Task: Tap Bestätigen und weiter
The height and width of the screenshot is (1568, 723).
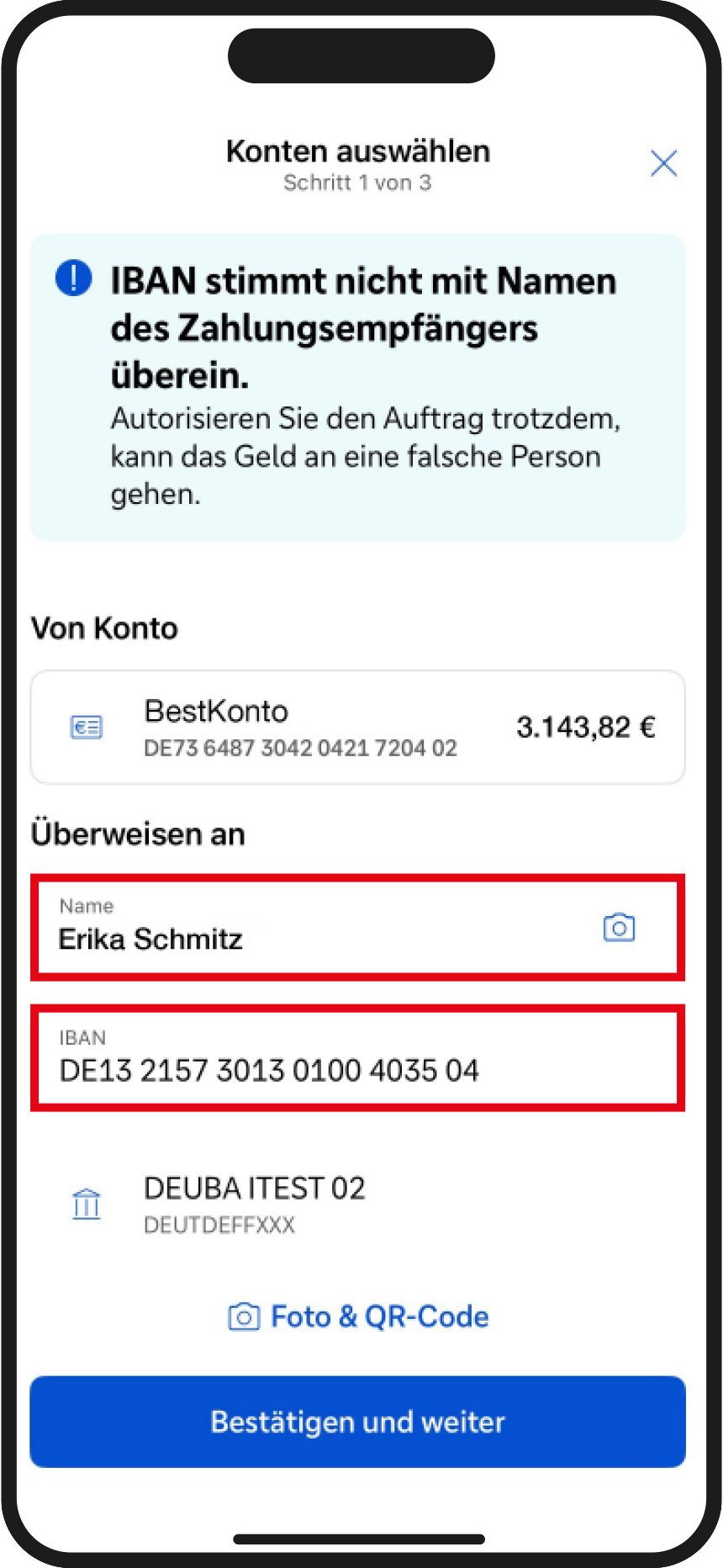Action: click(357, 1422)
